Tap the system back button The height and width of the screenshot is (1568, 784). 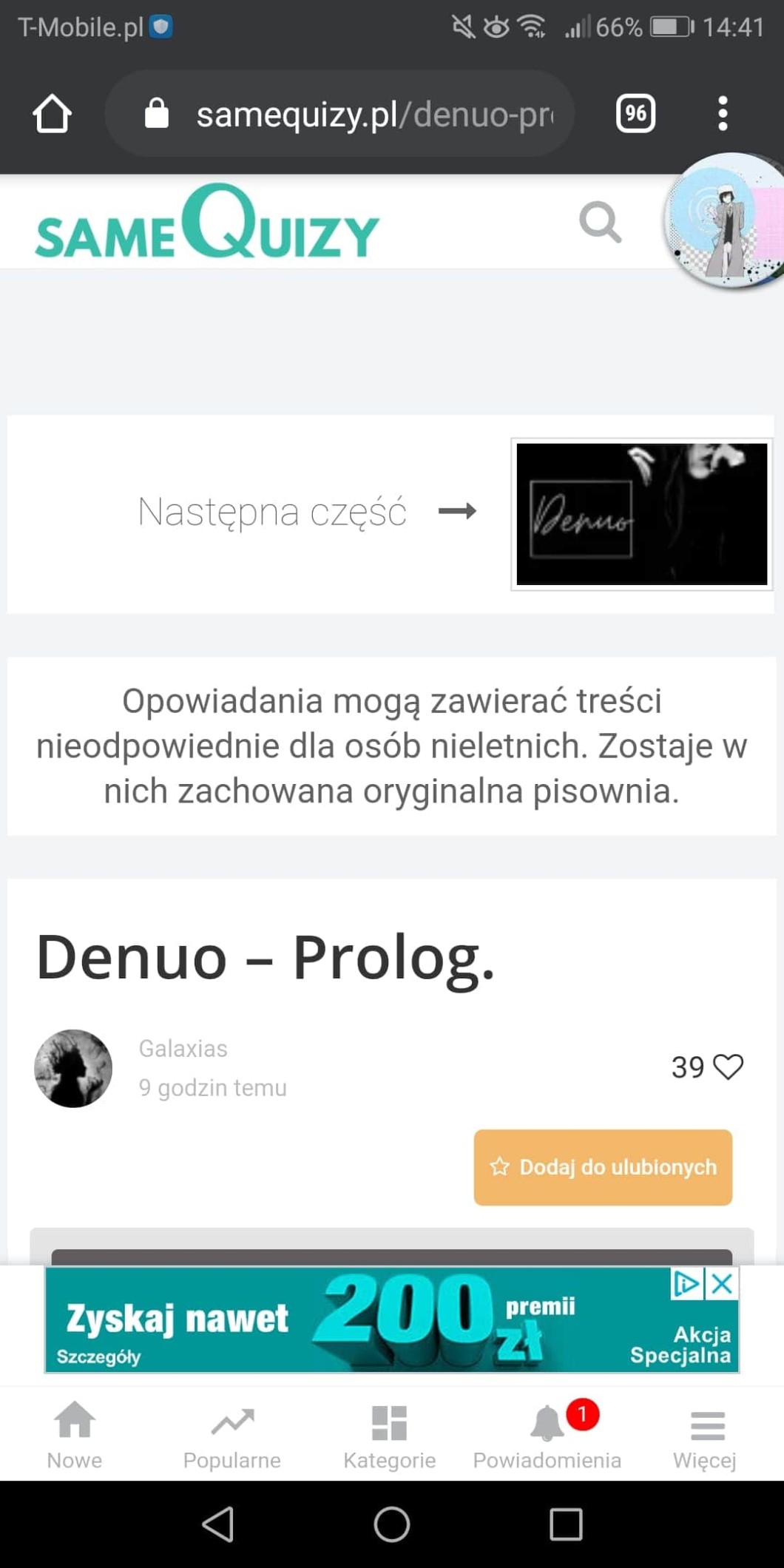point(217,1524)
